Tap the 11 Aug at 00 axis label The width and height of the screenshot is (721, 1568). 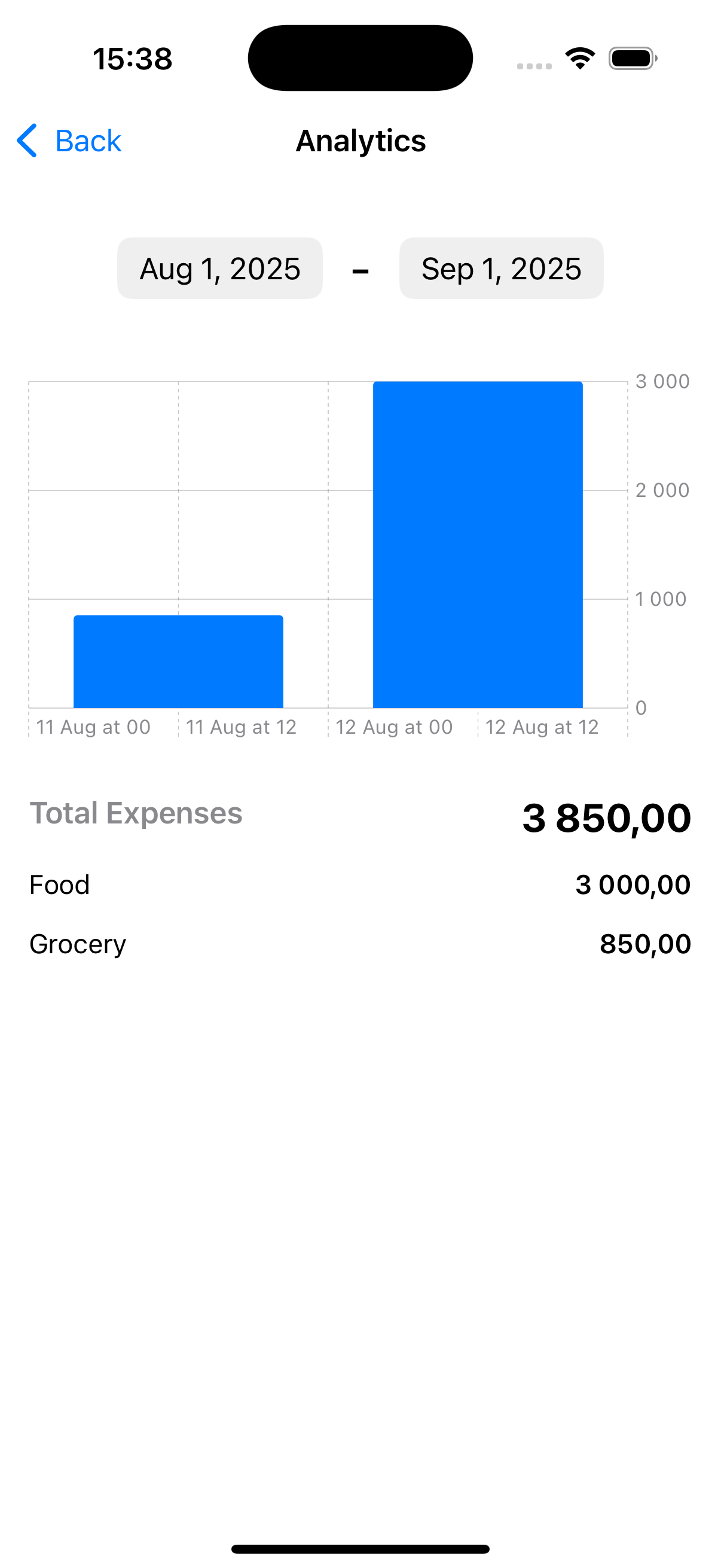point(94,726)
